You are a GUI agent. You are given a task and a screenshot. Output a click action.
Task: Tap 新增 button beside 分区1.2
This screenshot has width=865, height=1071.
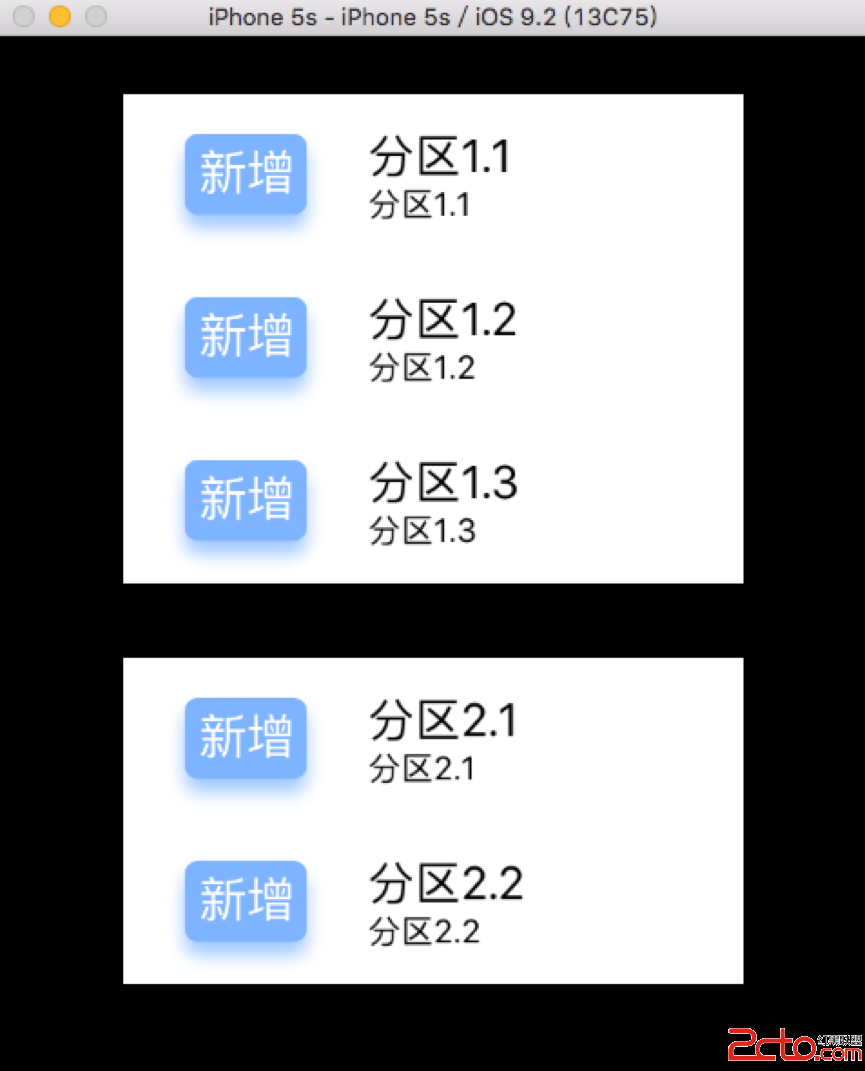point(245,337)
